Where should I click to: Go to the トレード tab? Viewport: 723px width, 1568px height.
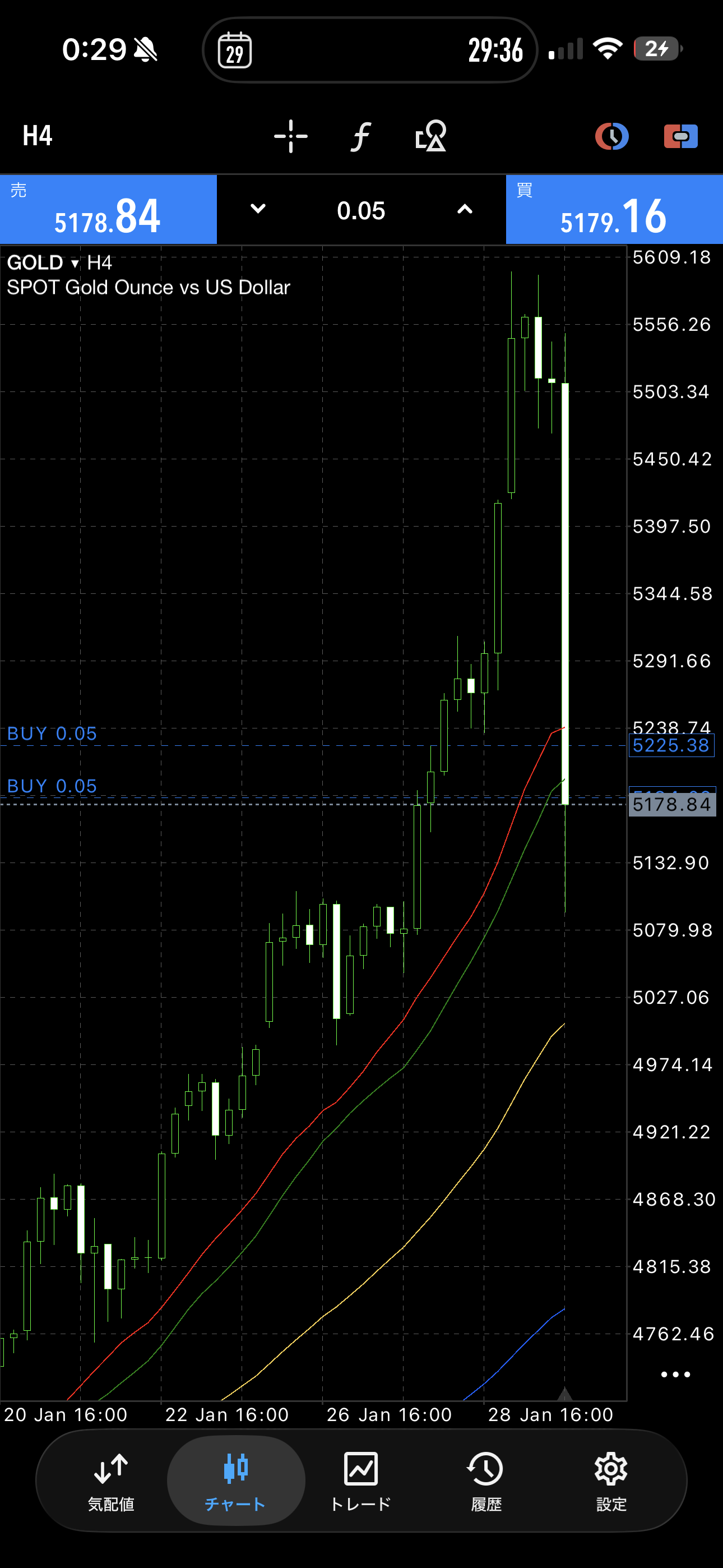[361, 1481]
